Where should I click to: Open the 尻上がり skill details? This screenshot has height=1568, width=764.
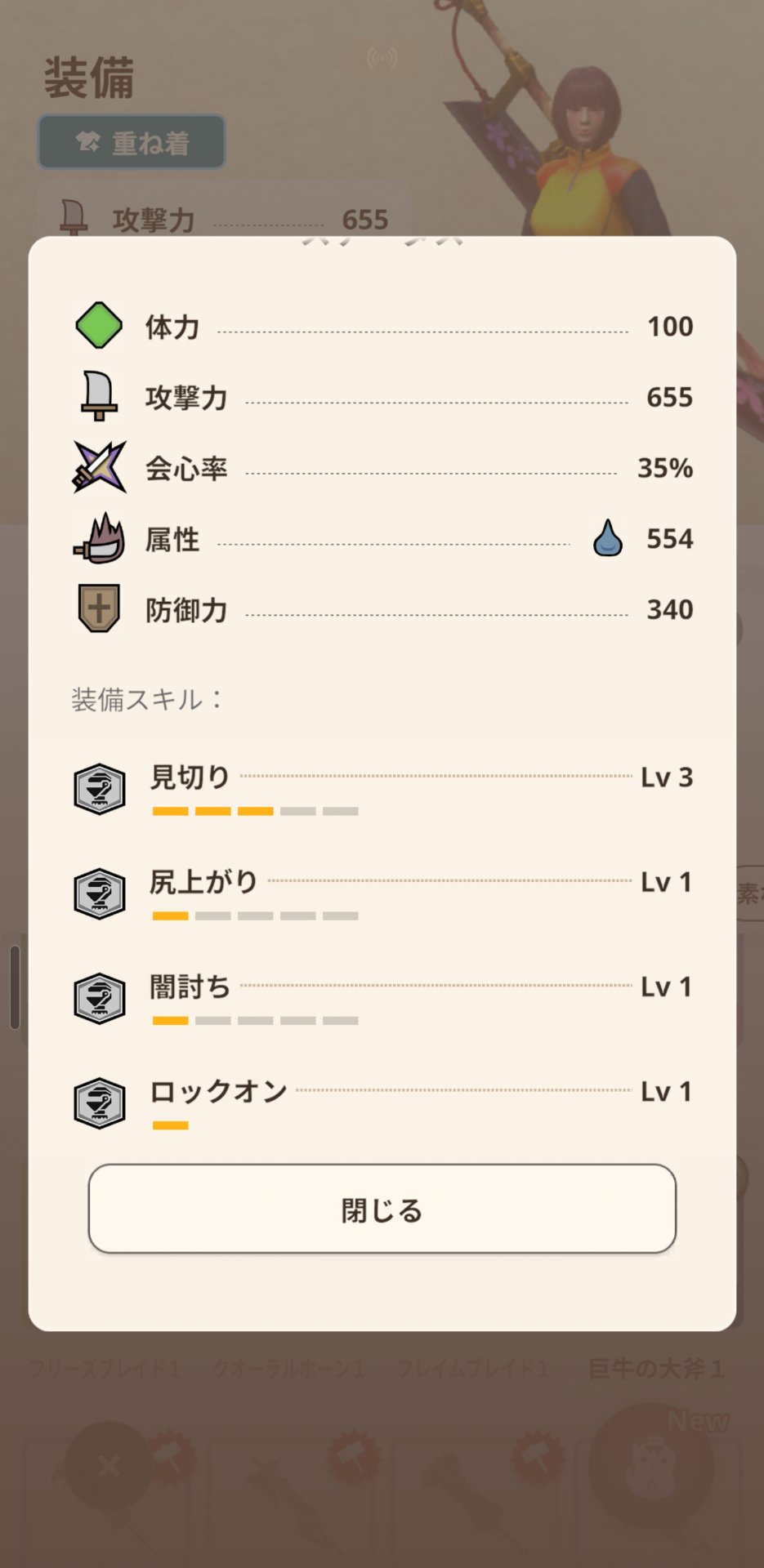(382, 892)
